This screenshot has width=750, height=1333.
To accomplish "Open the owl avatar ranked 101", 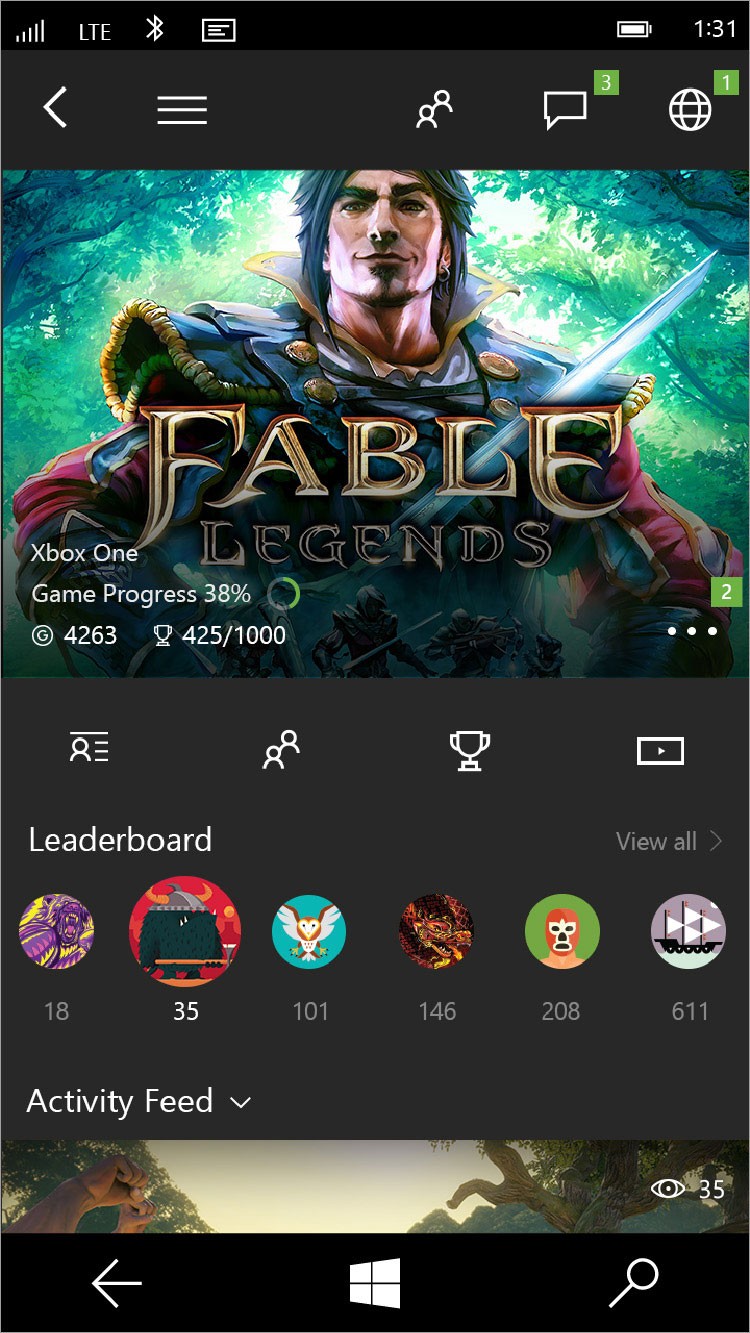I will click(x=309, y=932).
